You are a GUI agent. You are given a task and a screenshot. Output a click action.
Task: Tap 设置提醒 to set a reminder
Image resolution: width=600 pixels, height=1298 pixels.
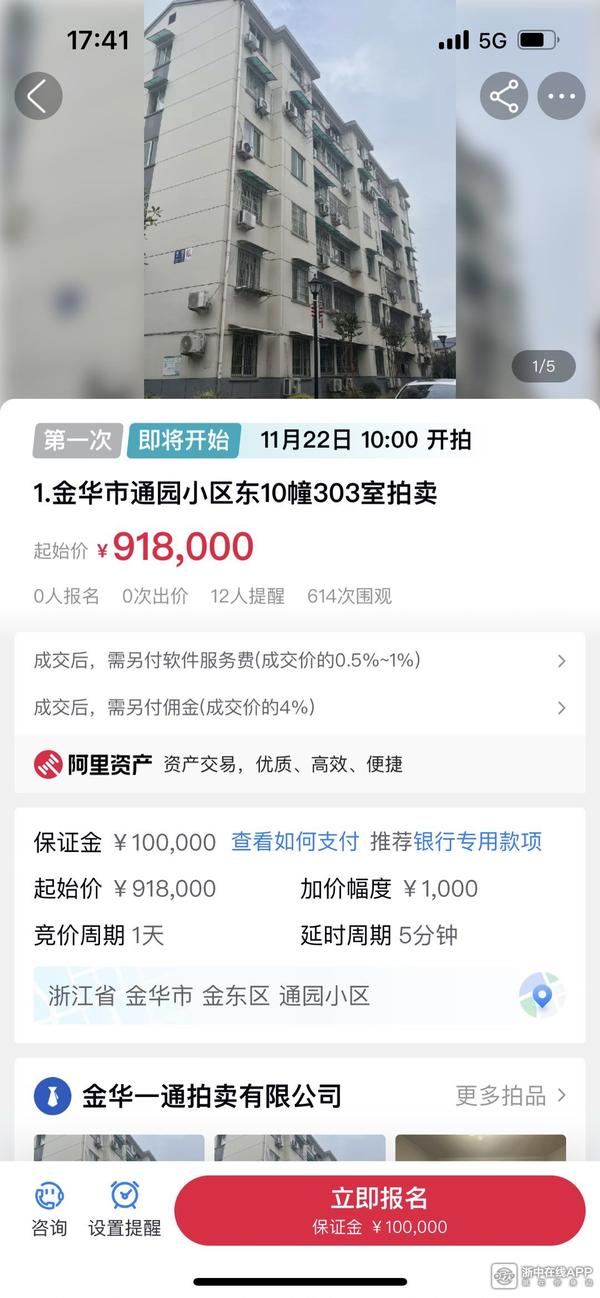[125, 1209]
